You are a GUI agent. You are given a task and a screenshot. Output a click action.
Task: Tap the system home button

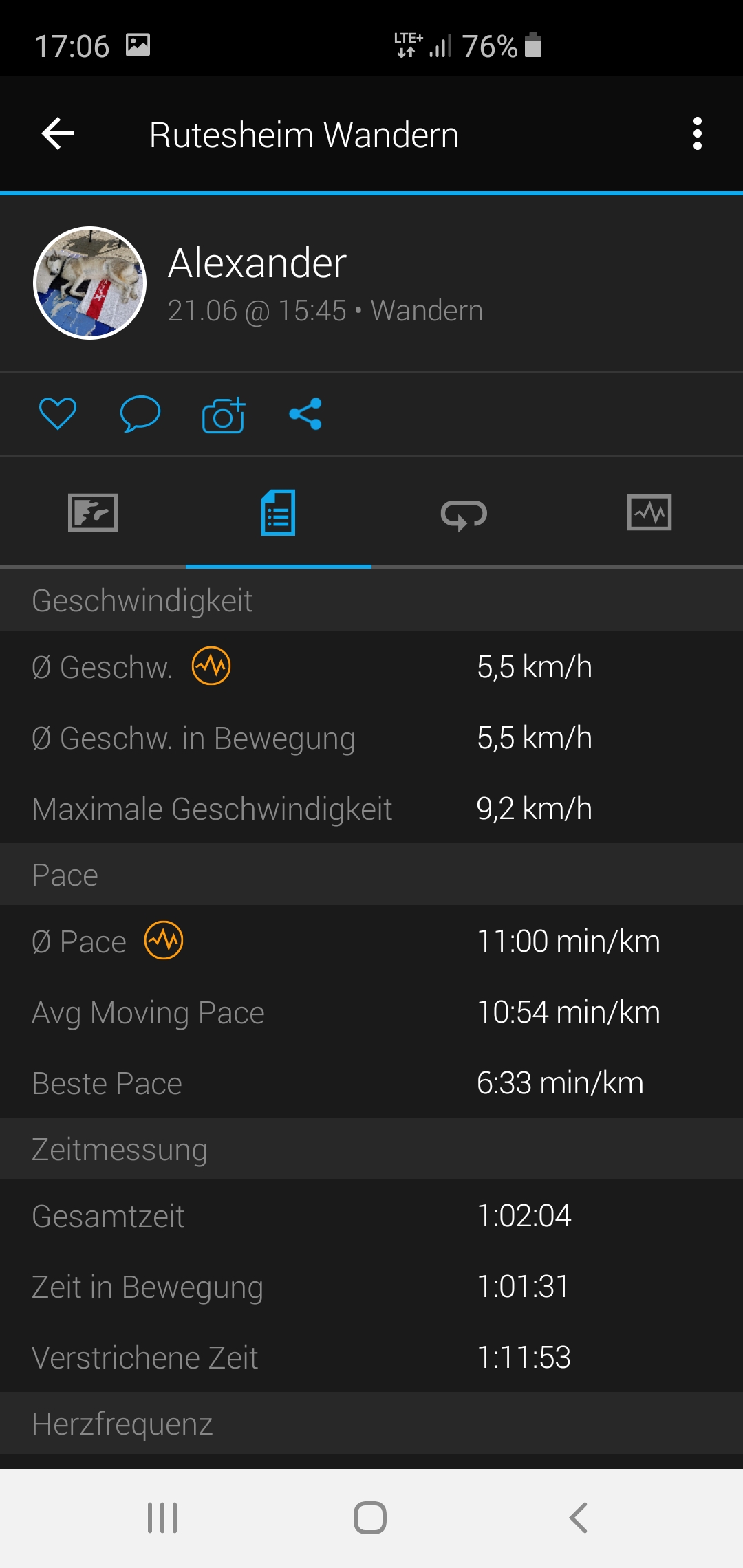pyautogui.click(x=370, y=1518)
